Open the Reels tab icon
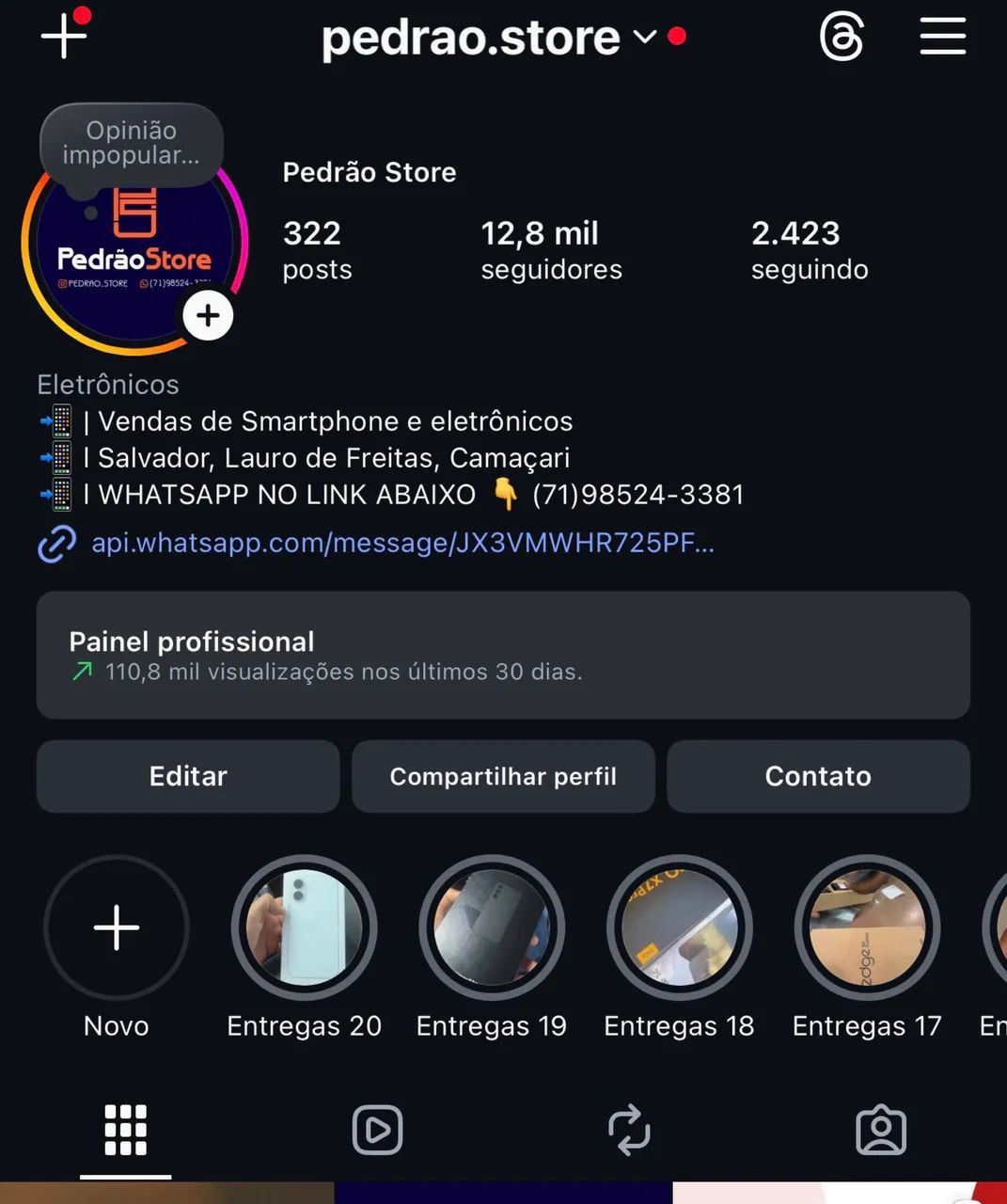 [x=377, y=1131]
